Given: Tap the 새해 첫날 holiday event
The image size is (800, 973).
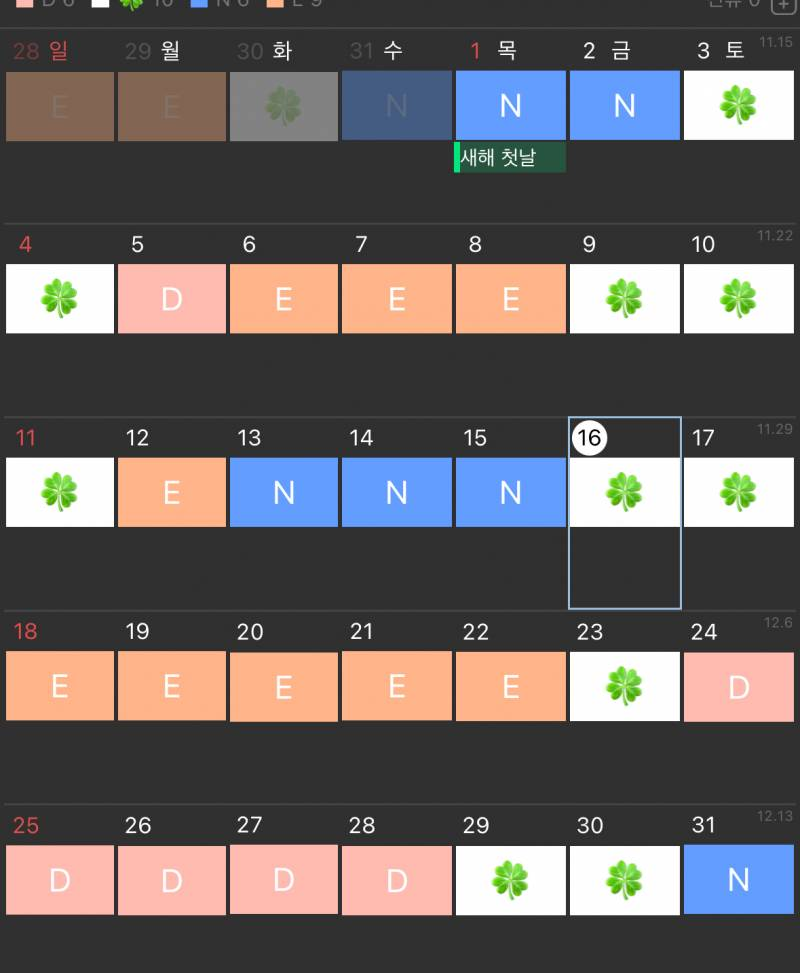Looking at the screenshot, I should pos(510,157).
